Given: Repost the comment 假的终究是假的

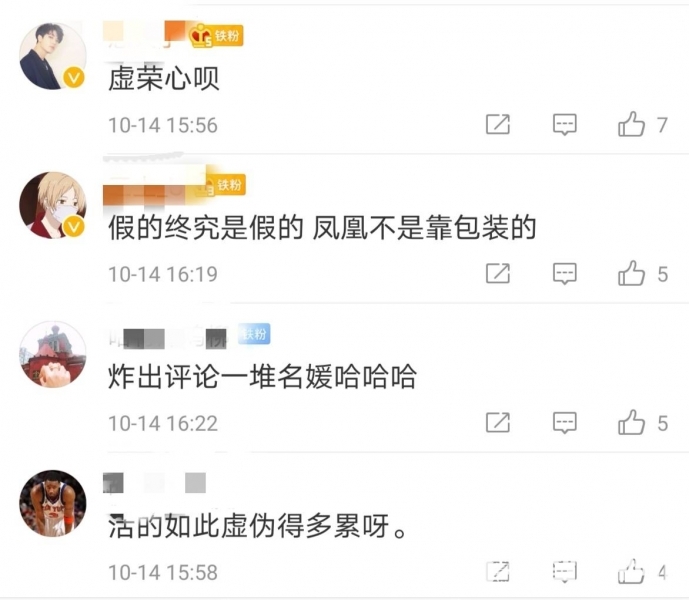Looking at the screenshot, I should point(497,273).
